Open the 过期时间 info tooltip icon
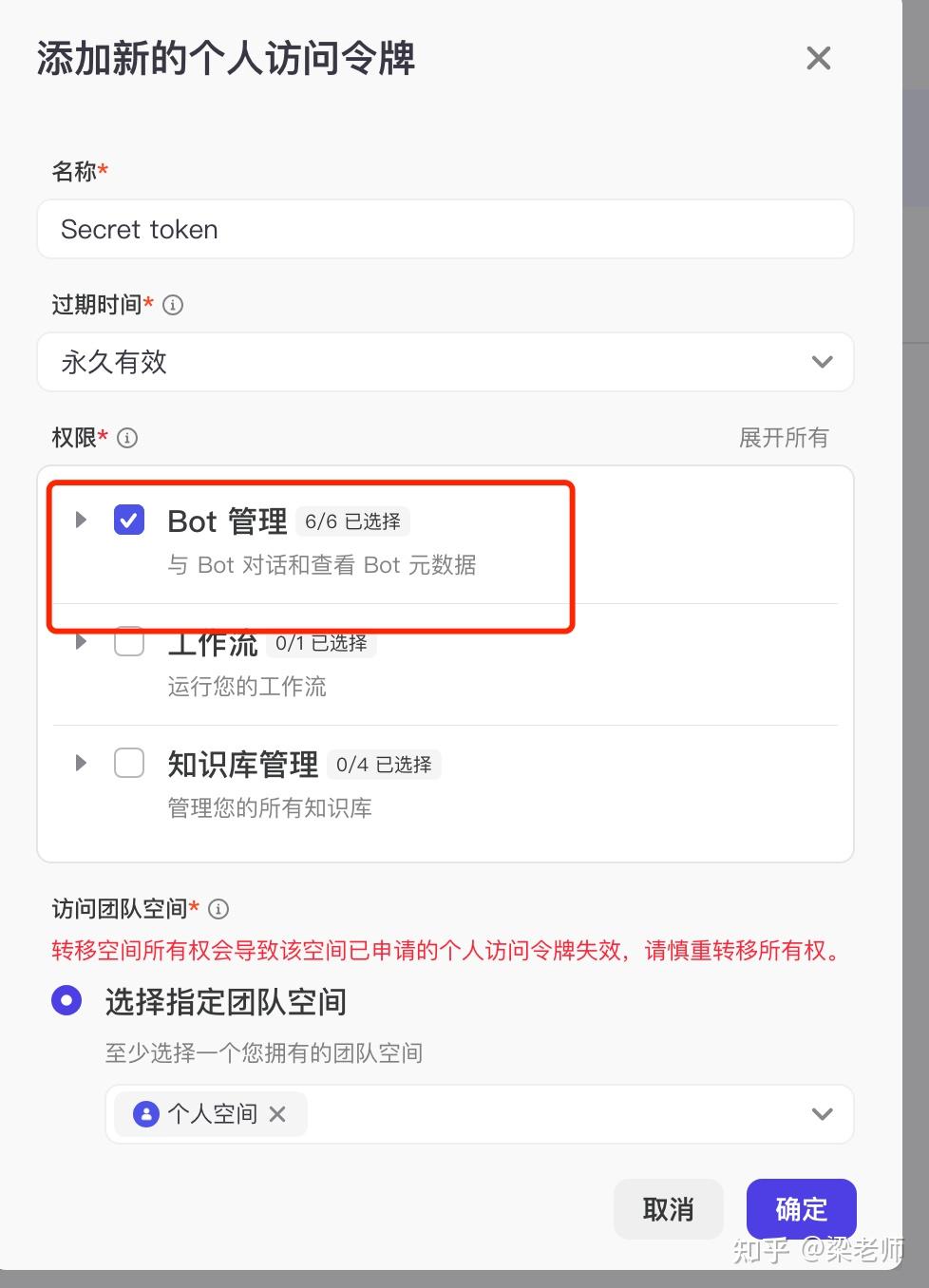Viewport: 929px width, 1288px height. coord(172,305)
